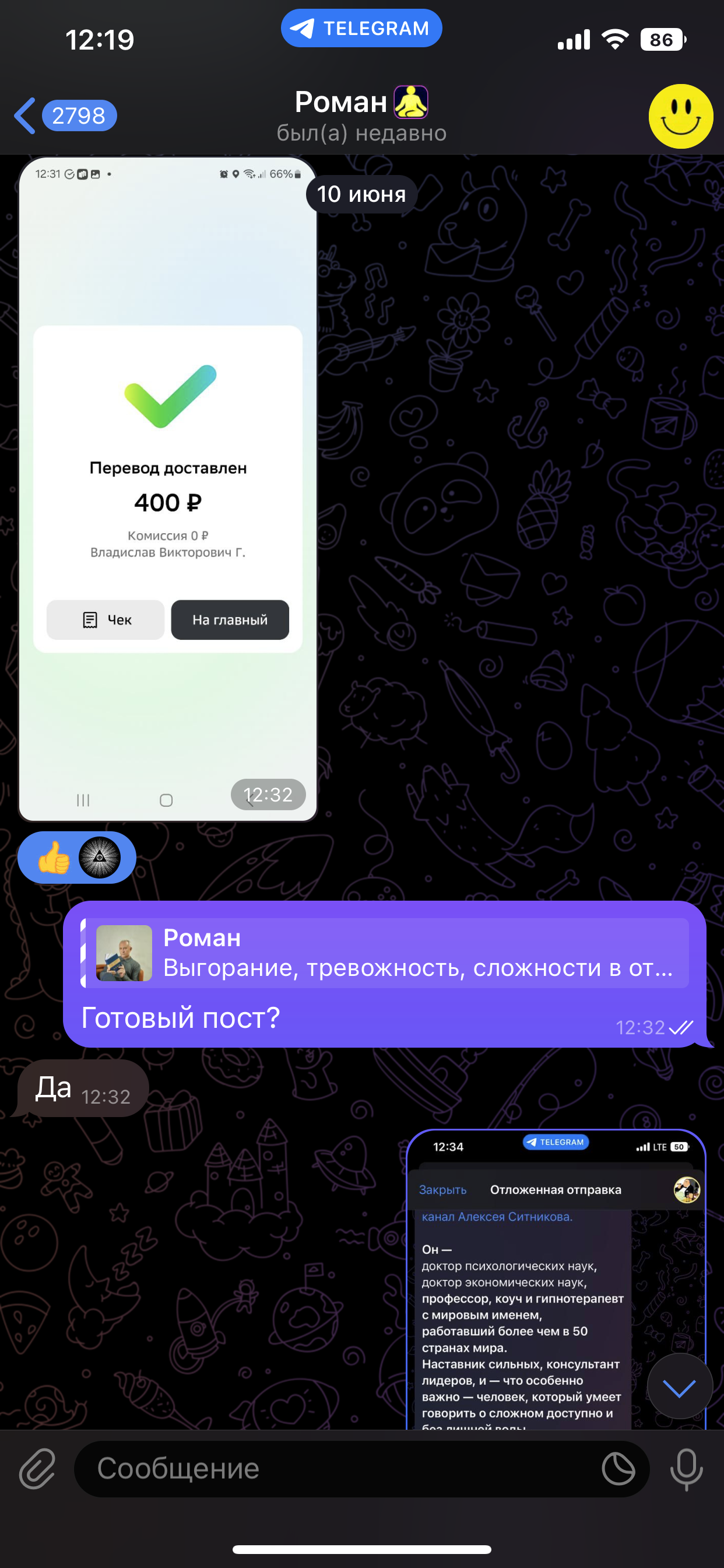Image resolution: width=724 pixels, height=1568 pixels.
Task: Open the attachment paperclip menu
Action: pos(37,1469)
